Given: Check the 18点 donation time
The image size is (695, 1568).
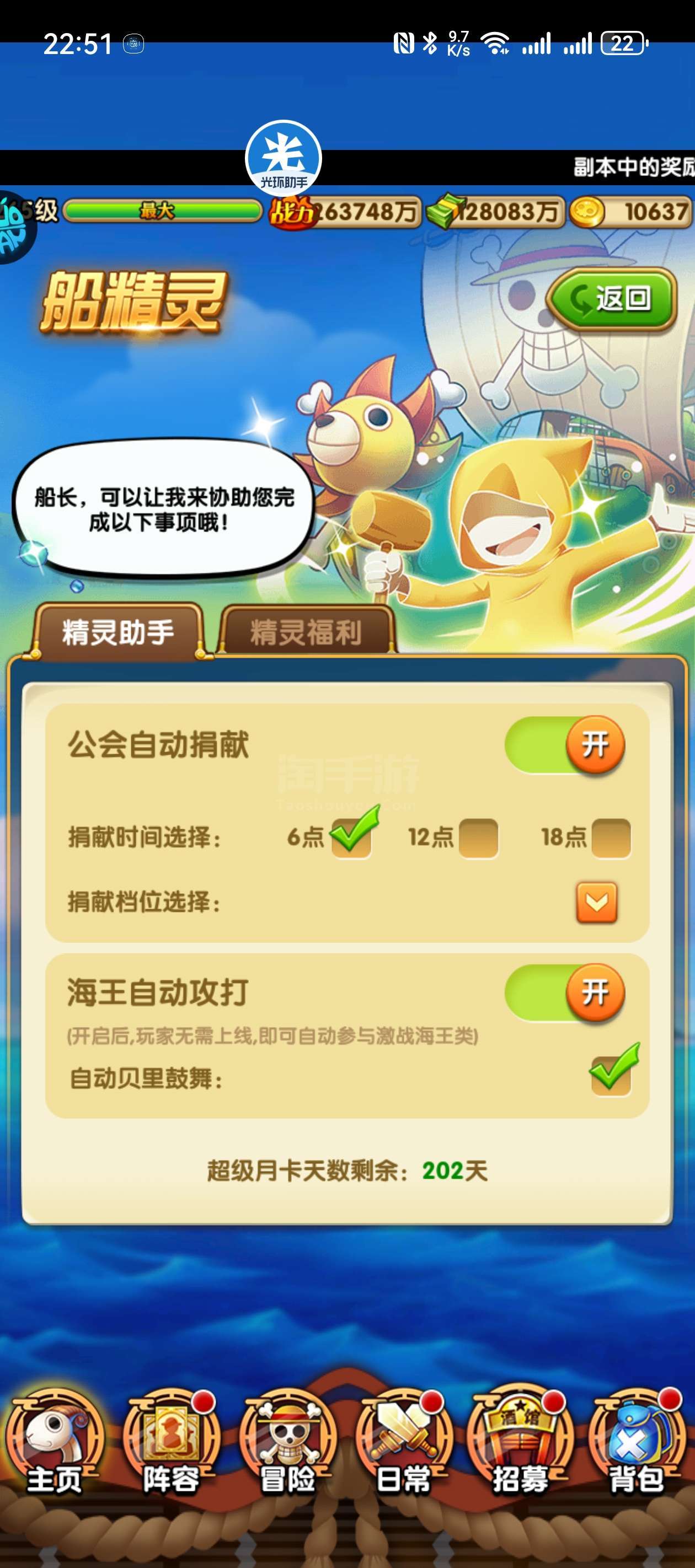Looking at the screenshot, I should [611, 837].
